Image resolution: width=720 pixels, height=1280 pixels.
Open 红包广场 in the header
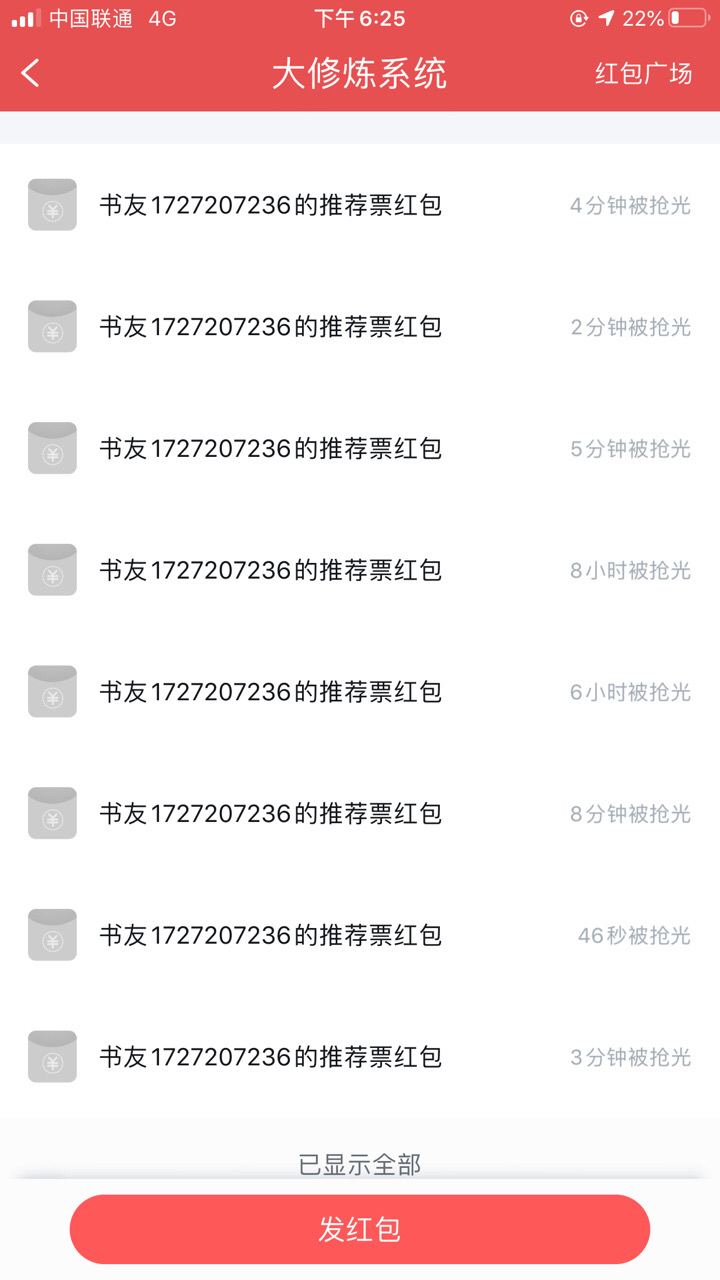tap(643, 74)
